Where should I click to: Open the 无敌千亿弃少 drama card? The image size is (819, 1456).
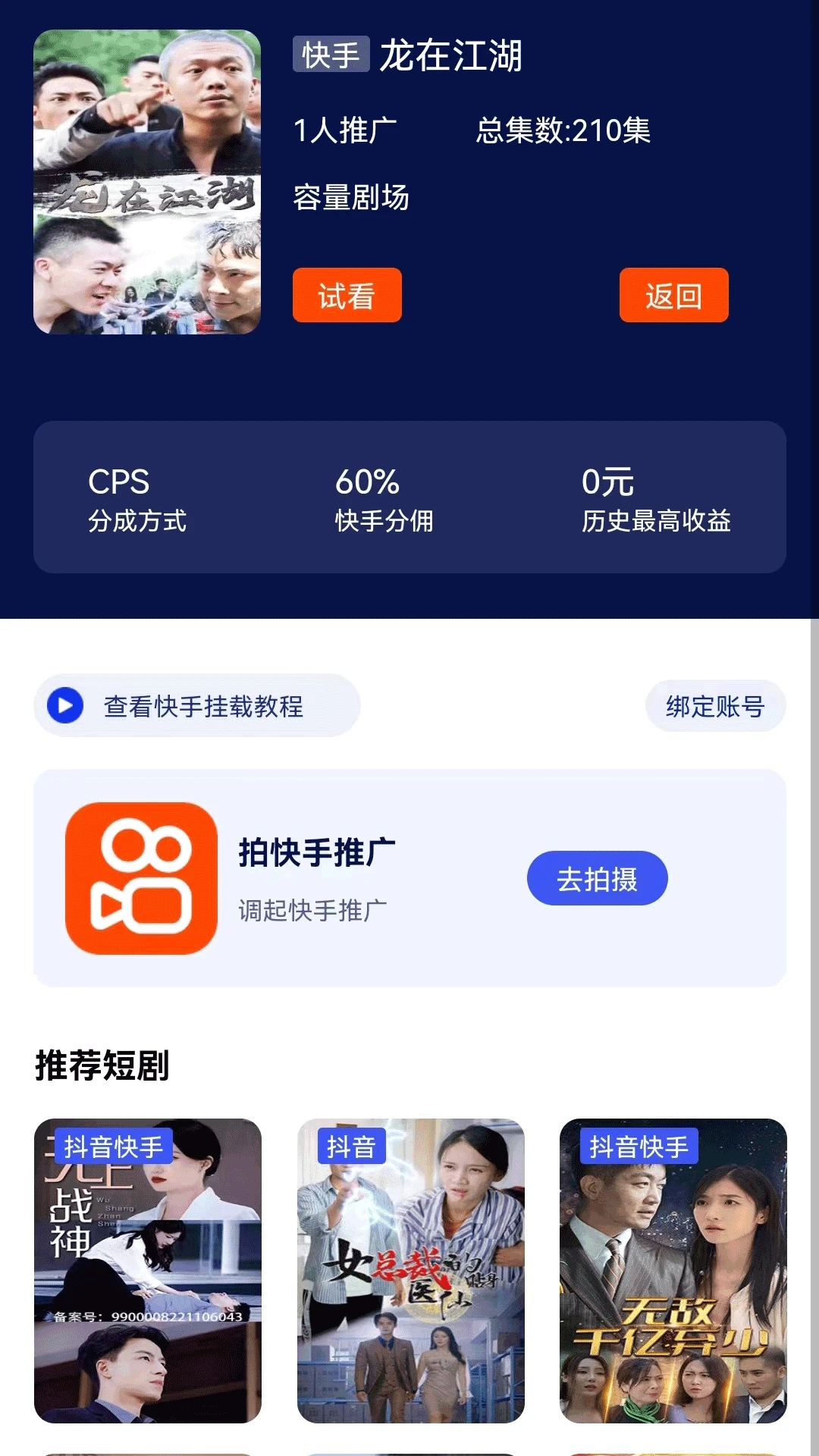(x=673, y=1270)
